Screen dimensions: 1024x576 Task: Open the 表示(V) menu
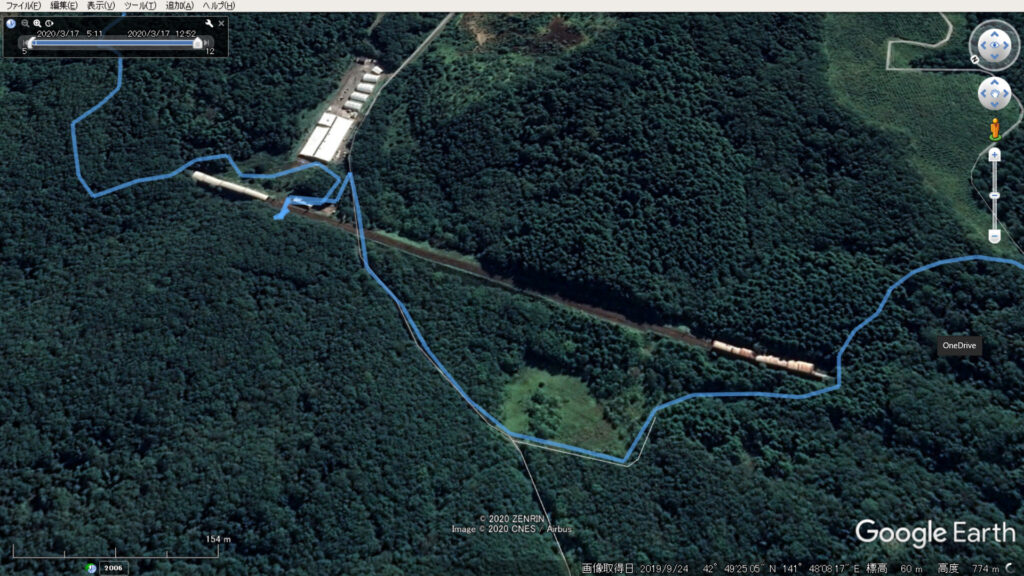[100, 6]
